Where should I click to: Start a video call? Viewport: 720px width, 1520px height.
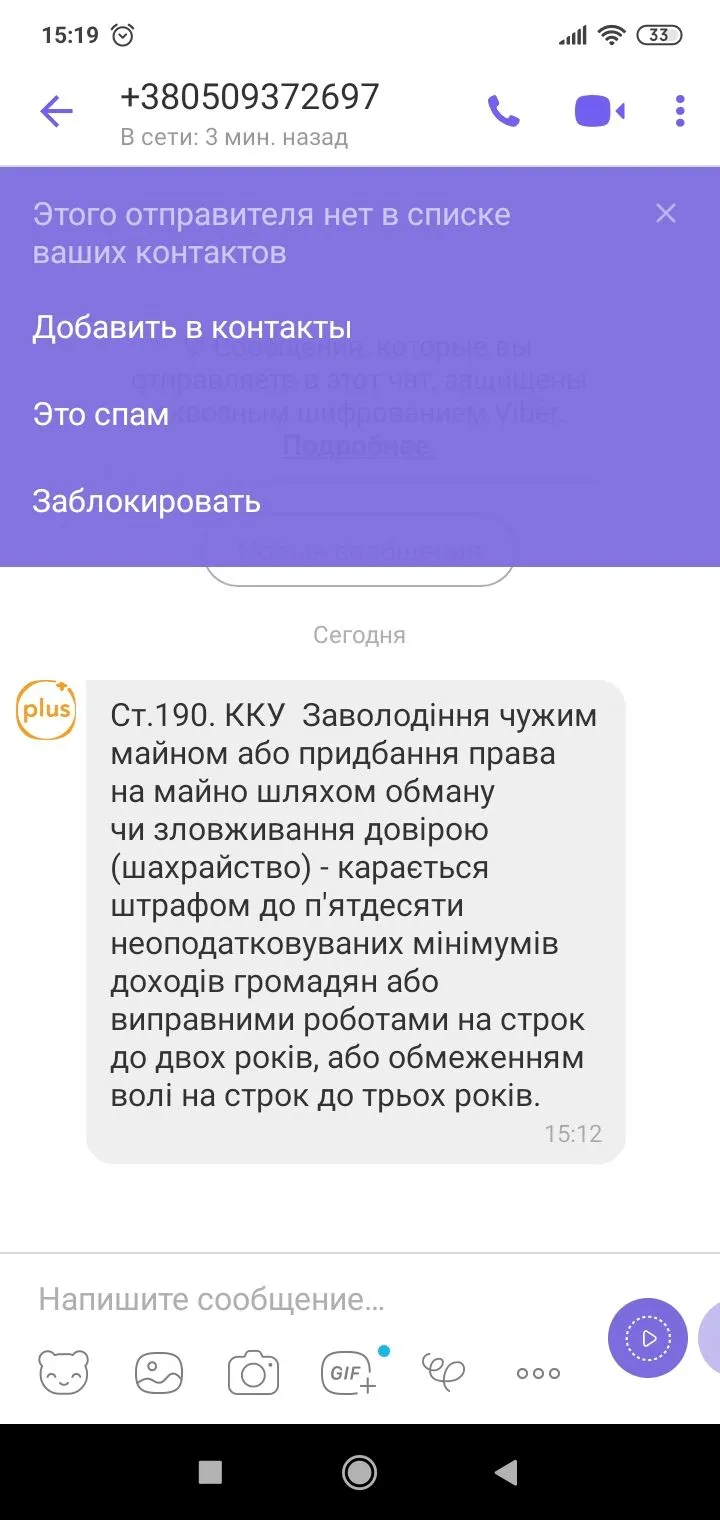click(599, 111)
